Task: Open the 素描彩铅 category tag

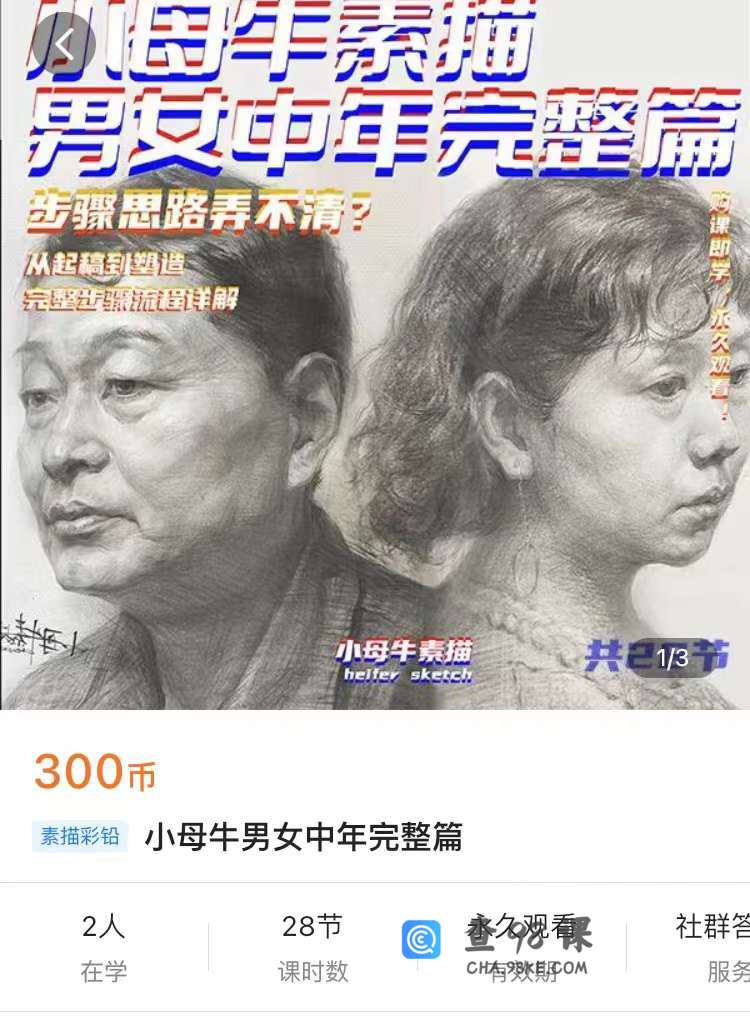Action: pyautogui.click(x=80, y=836)
